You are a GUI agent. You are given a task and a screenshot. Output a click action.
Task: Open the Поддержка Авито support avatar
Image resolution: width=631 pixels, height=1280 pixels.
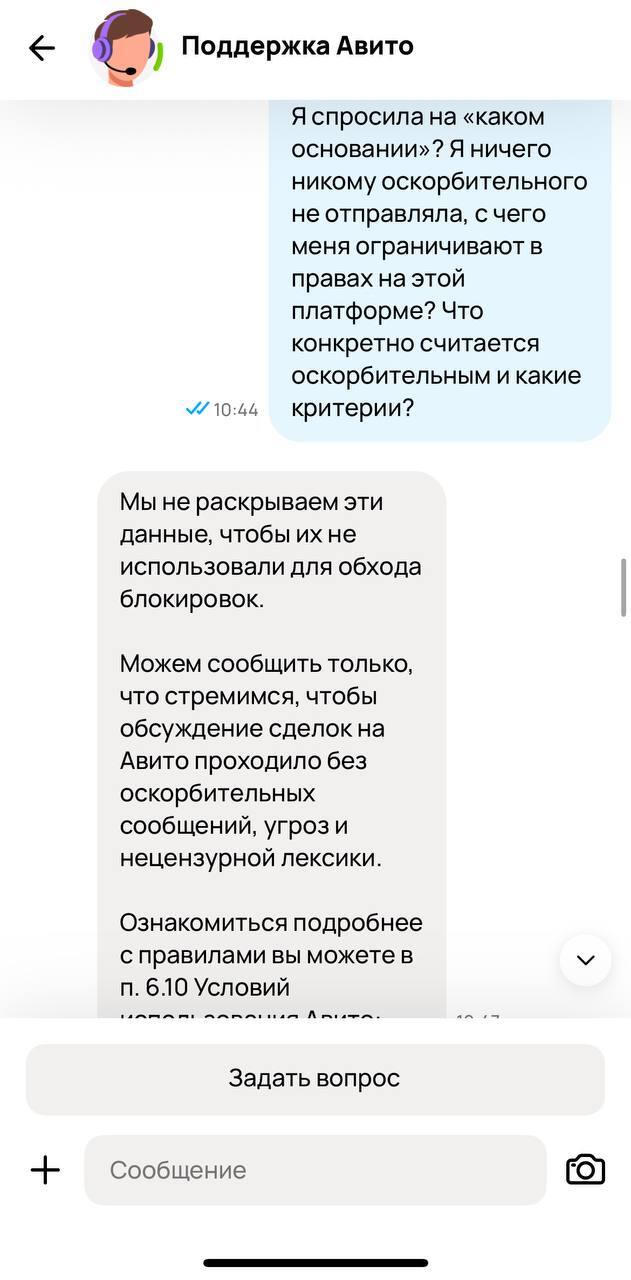tap(125, 48)
